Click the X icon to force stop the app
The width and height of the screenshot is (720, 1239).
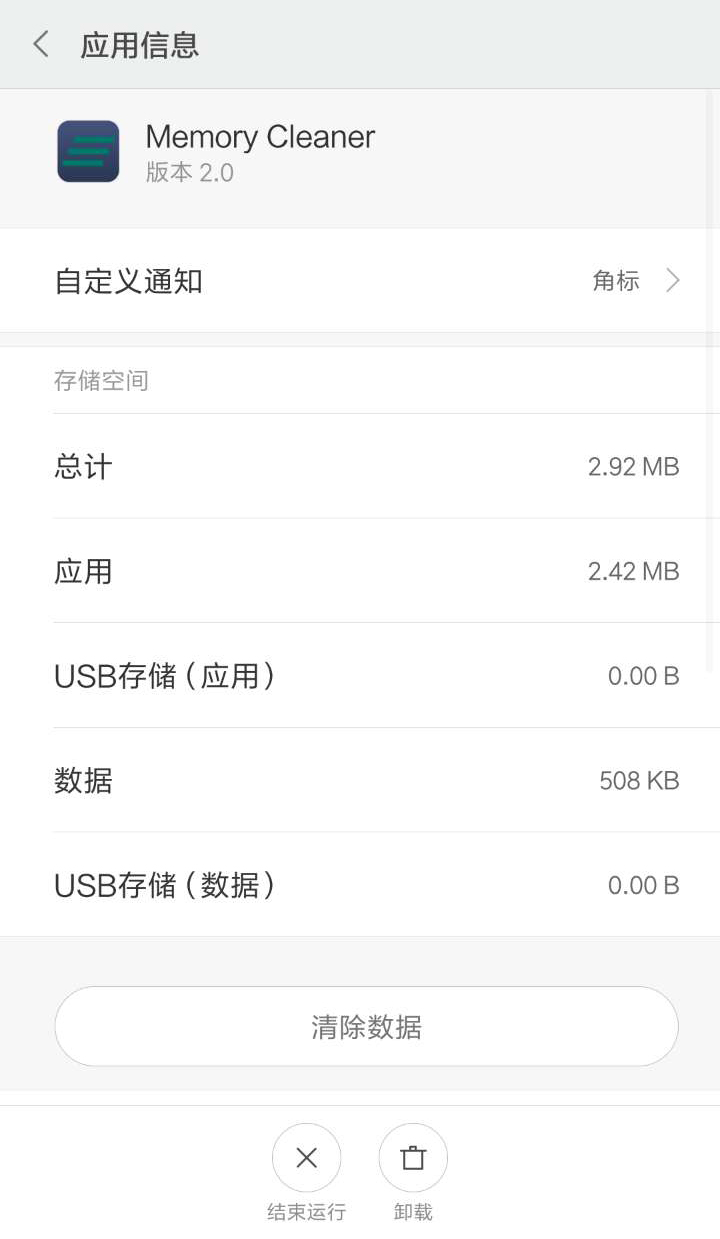(x=306, y=1157)
